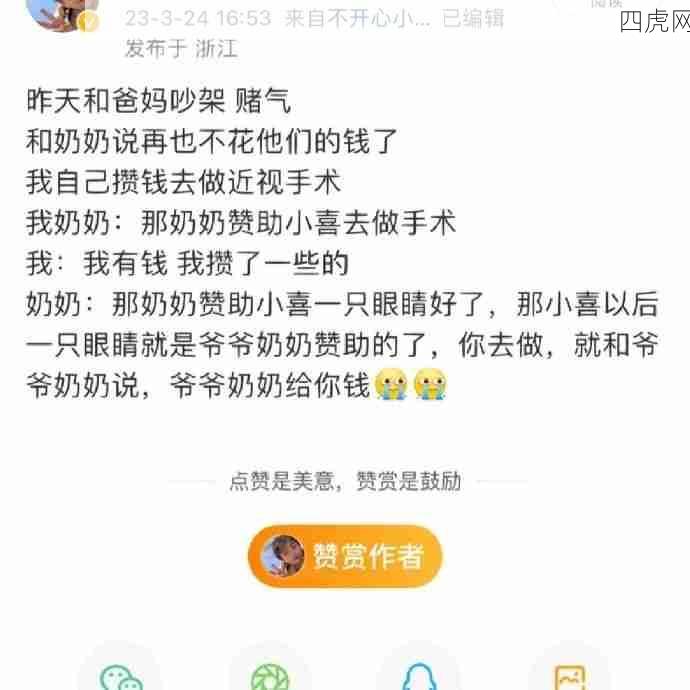Share the post to QQ
Screen dimensions: 690x690
[418, 675]
